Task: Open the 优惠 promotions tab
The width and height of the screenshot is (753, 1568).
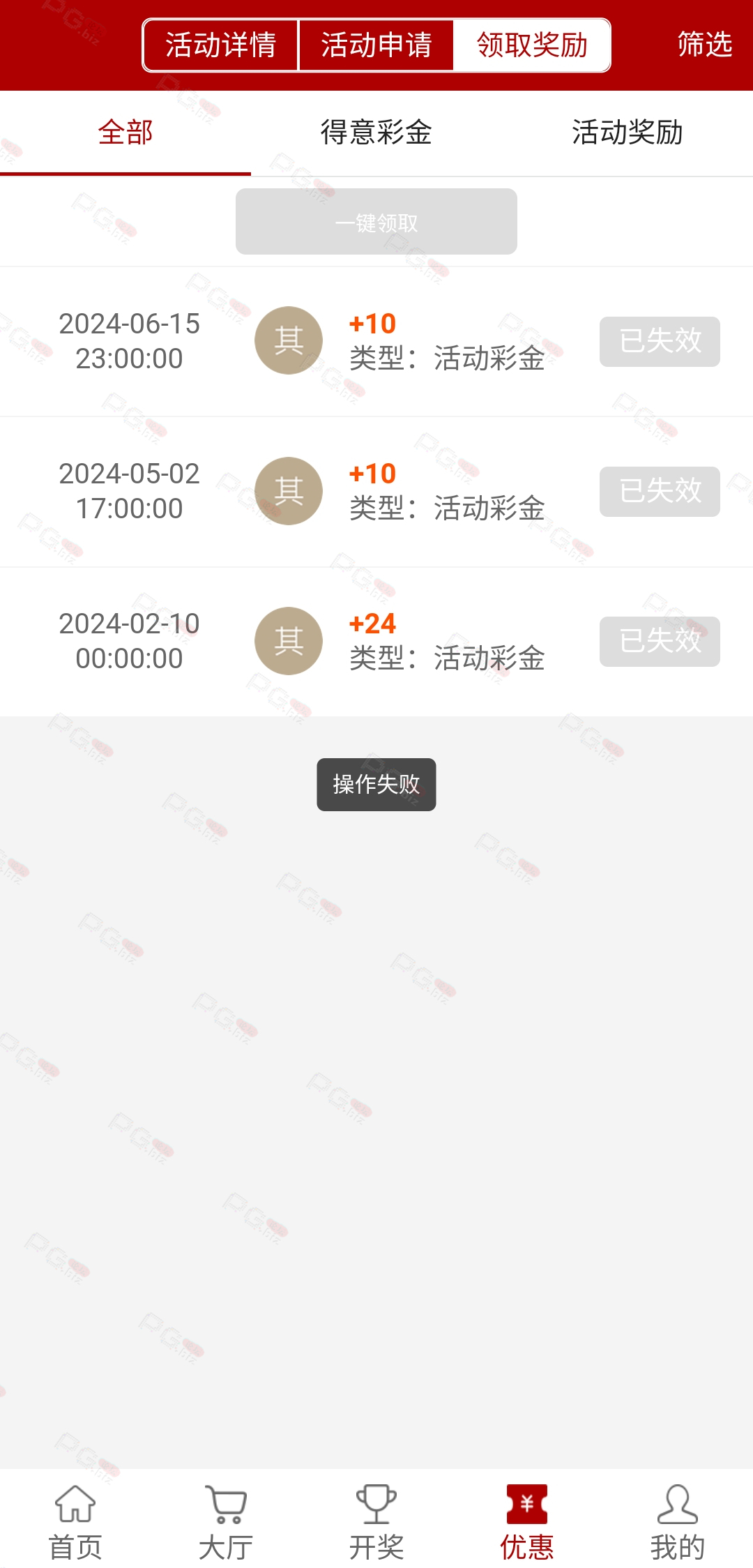Action: tap(527, 1522)
